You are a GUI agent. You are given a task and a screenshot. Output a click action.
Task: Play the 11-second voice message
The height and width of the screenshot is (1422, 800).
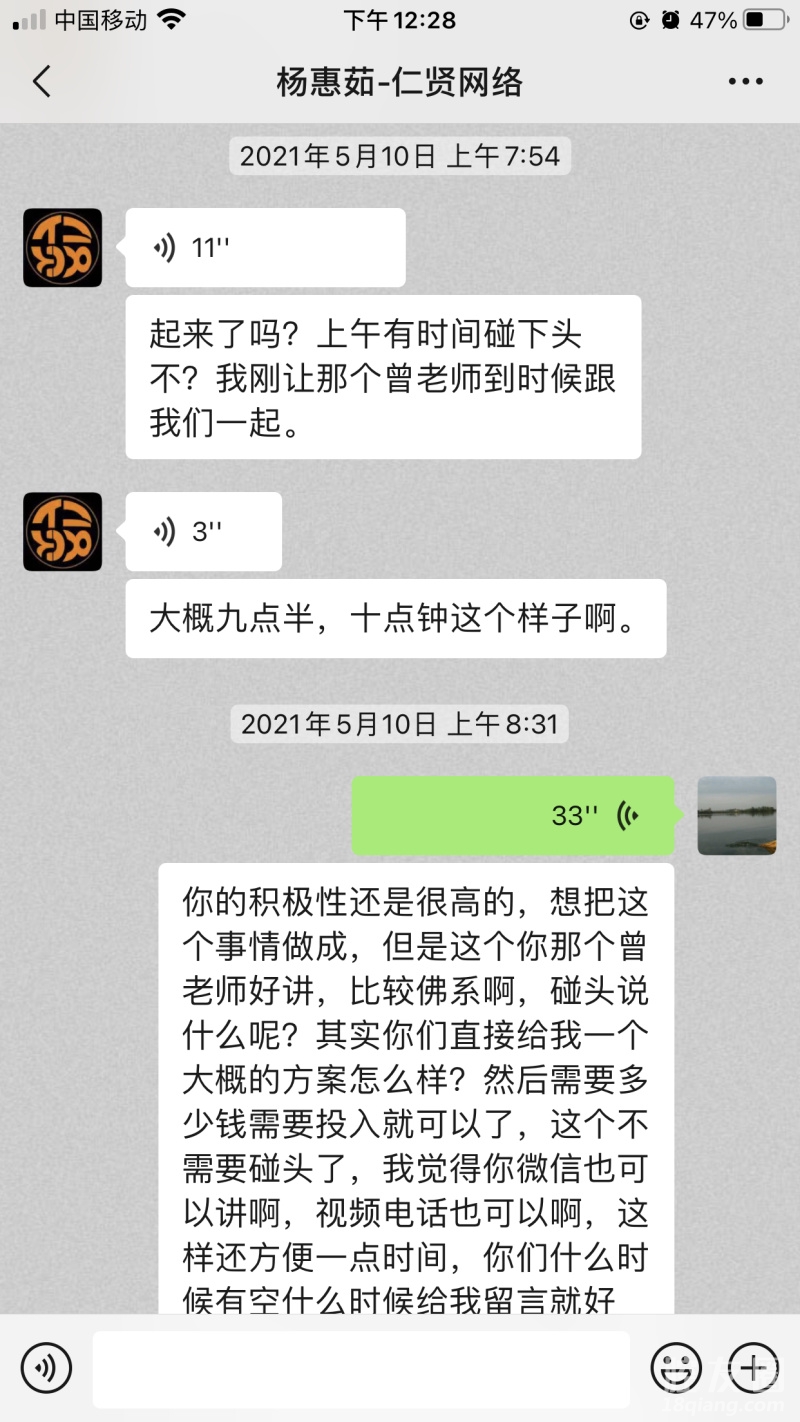[x=265, y=248]
